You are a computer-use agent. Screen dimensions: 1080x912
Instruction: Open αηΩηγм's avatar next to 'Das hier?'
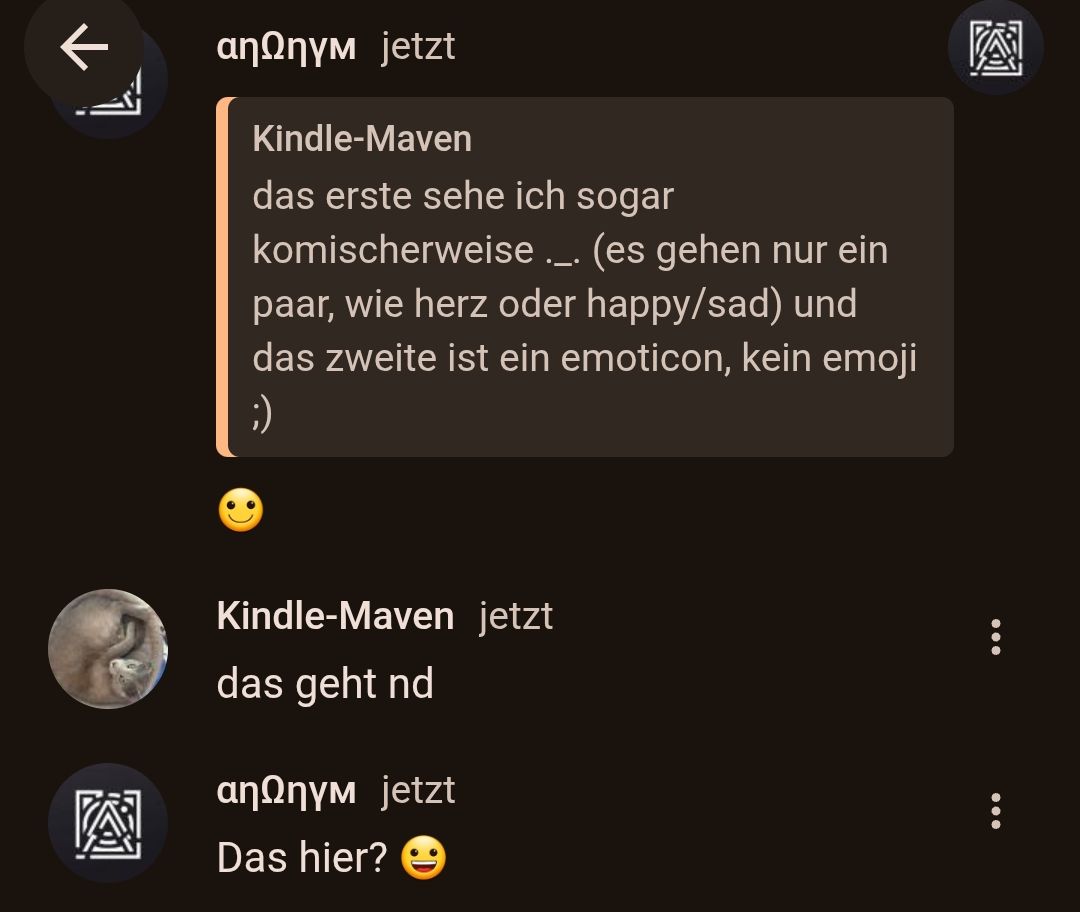pyautogui.click(x=107, y=823)
